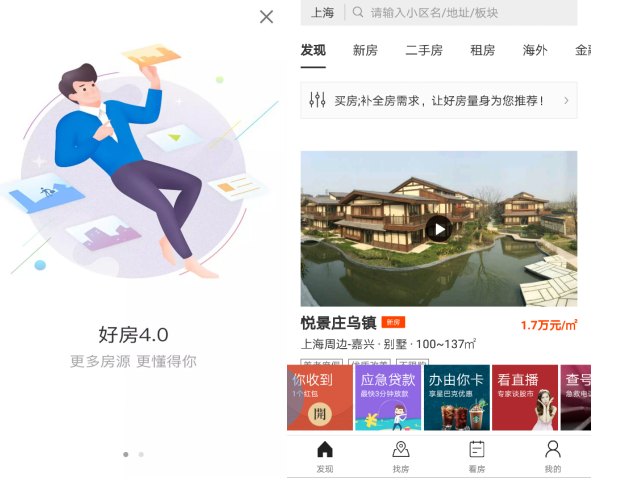
Task: Play the 悦景庄乌镇 listing video
Action: click(x=439, y=229)
